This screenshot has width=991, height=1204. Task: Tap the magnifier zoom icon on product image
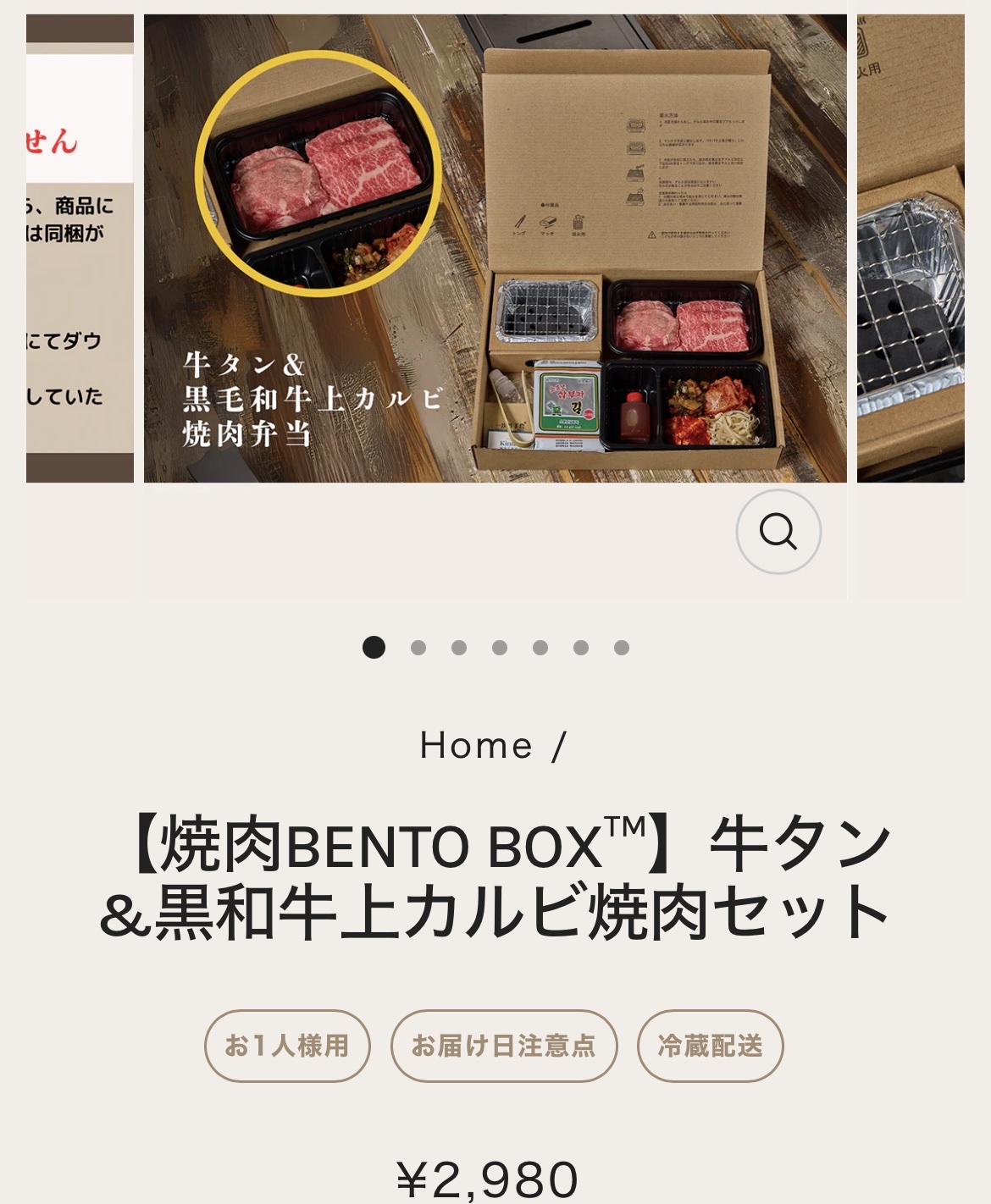pyautogui.click(x=778, y=532)
